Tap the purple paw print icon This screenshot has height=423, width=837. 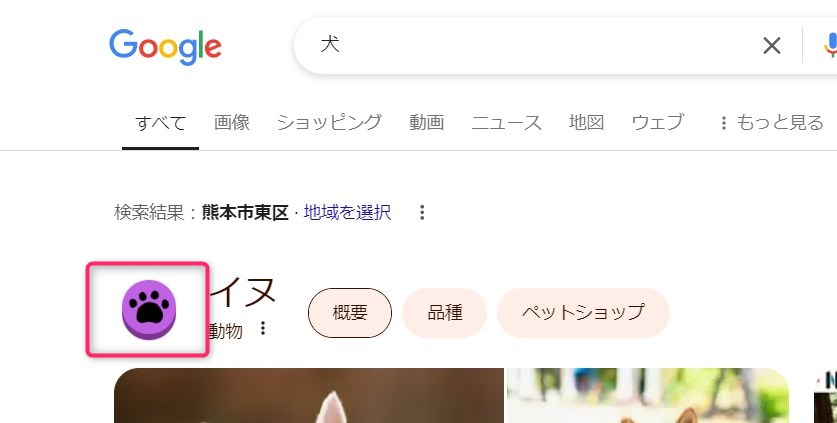pyautogui.click(x=148, y=309)
